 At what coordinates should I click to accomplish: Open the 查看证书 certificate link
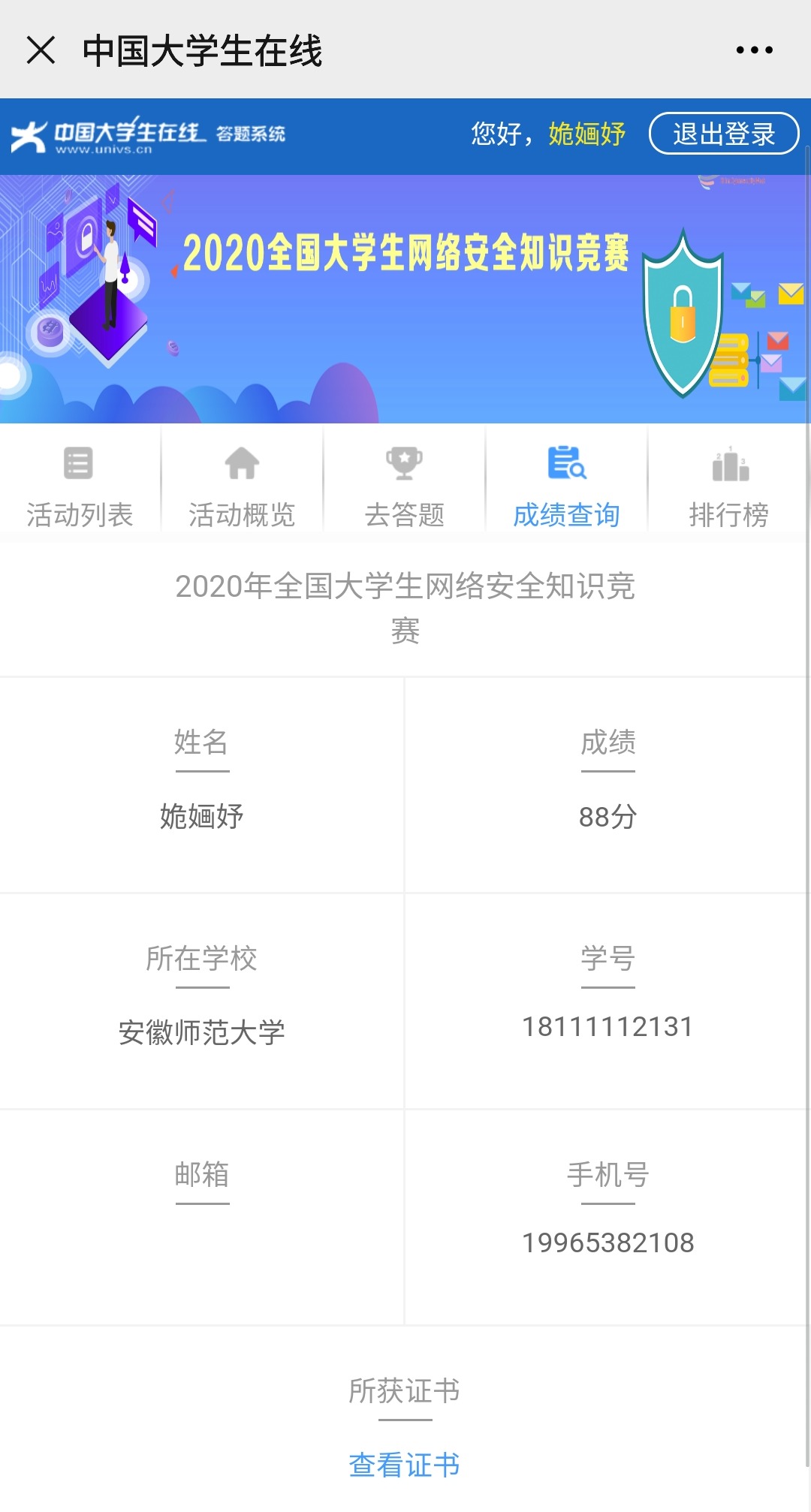click(x=404, y=1465)
